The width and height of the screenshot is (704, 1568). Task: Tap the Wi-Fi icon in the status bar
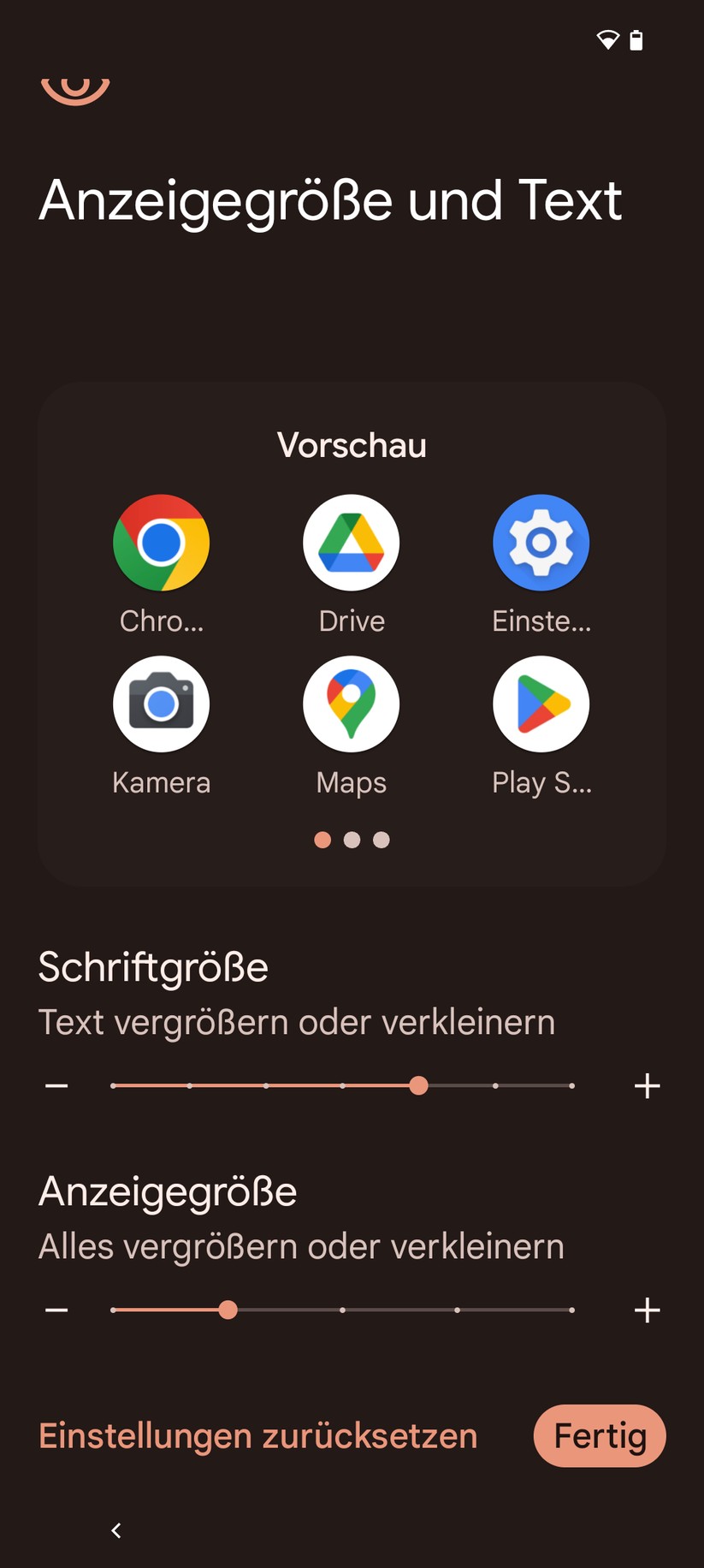pos(608,39)
